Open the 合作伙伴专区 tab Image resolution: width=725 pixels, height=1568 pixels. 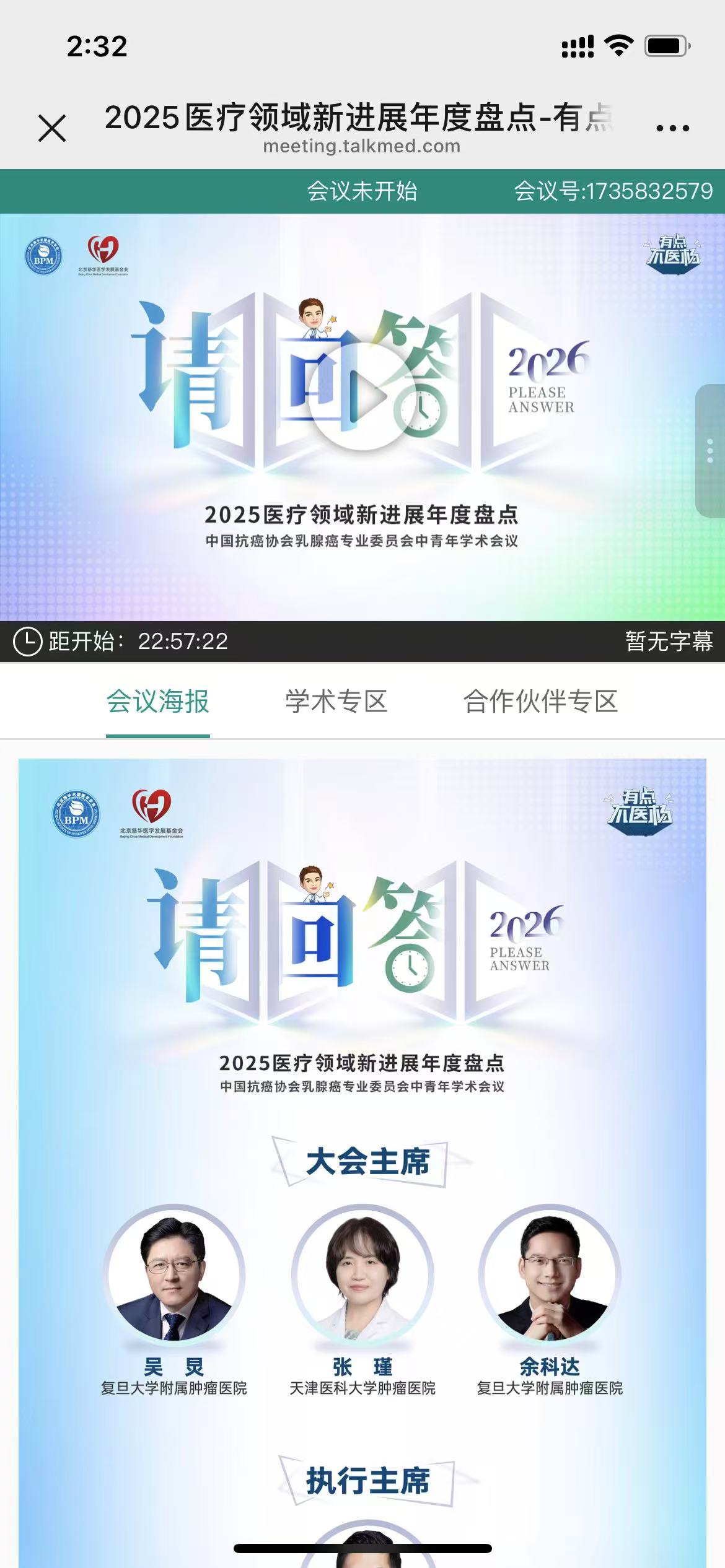point(540,702)
